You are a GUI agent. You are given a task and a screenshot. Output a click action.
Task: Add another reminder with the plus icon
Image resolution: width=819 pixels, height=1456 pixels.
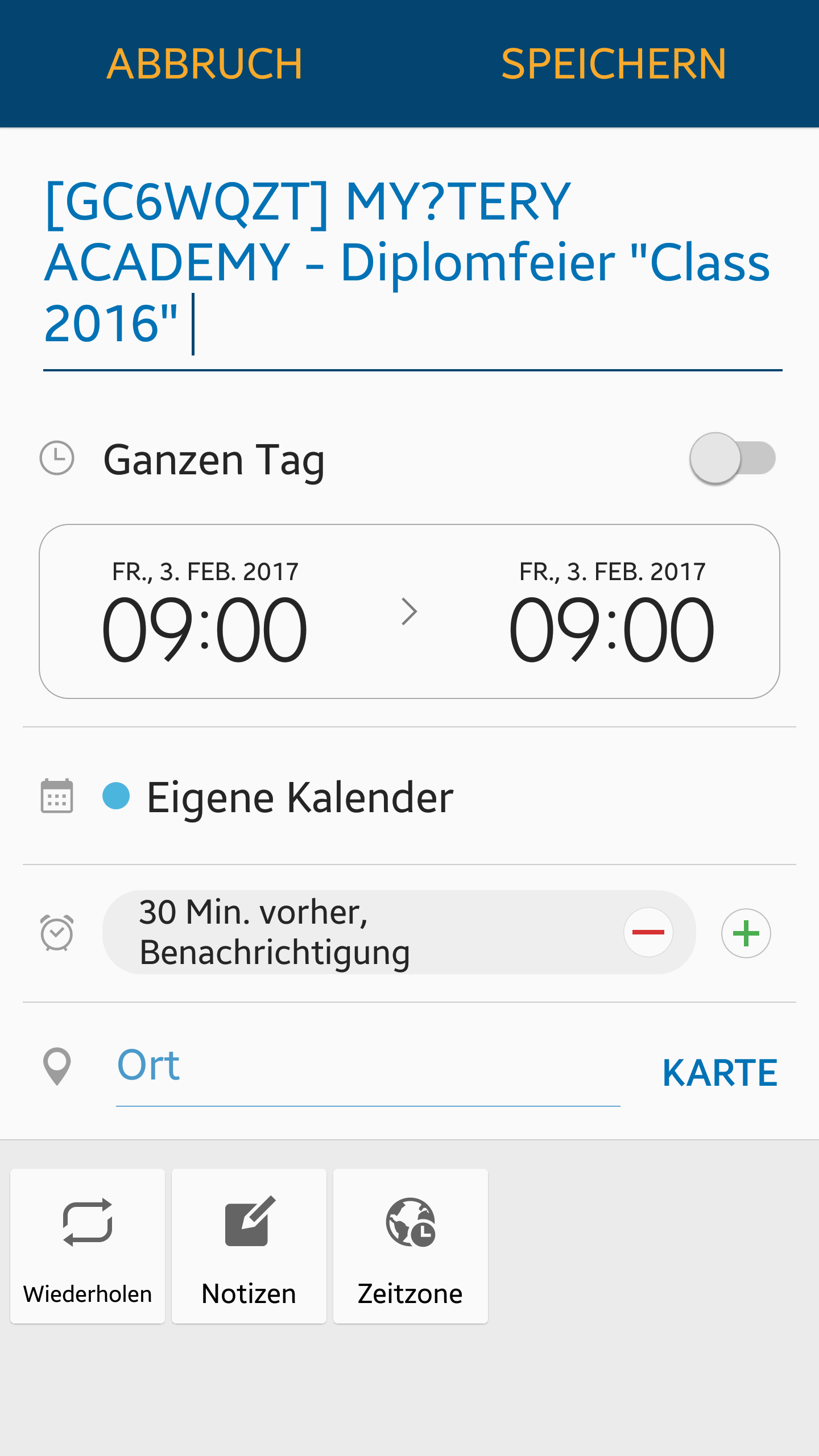pyautogui.click(x=746, y=933)
